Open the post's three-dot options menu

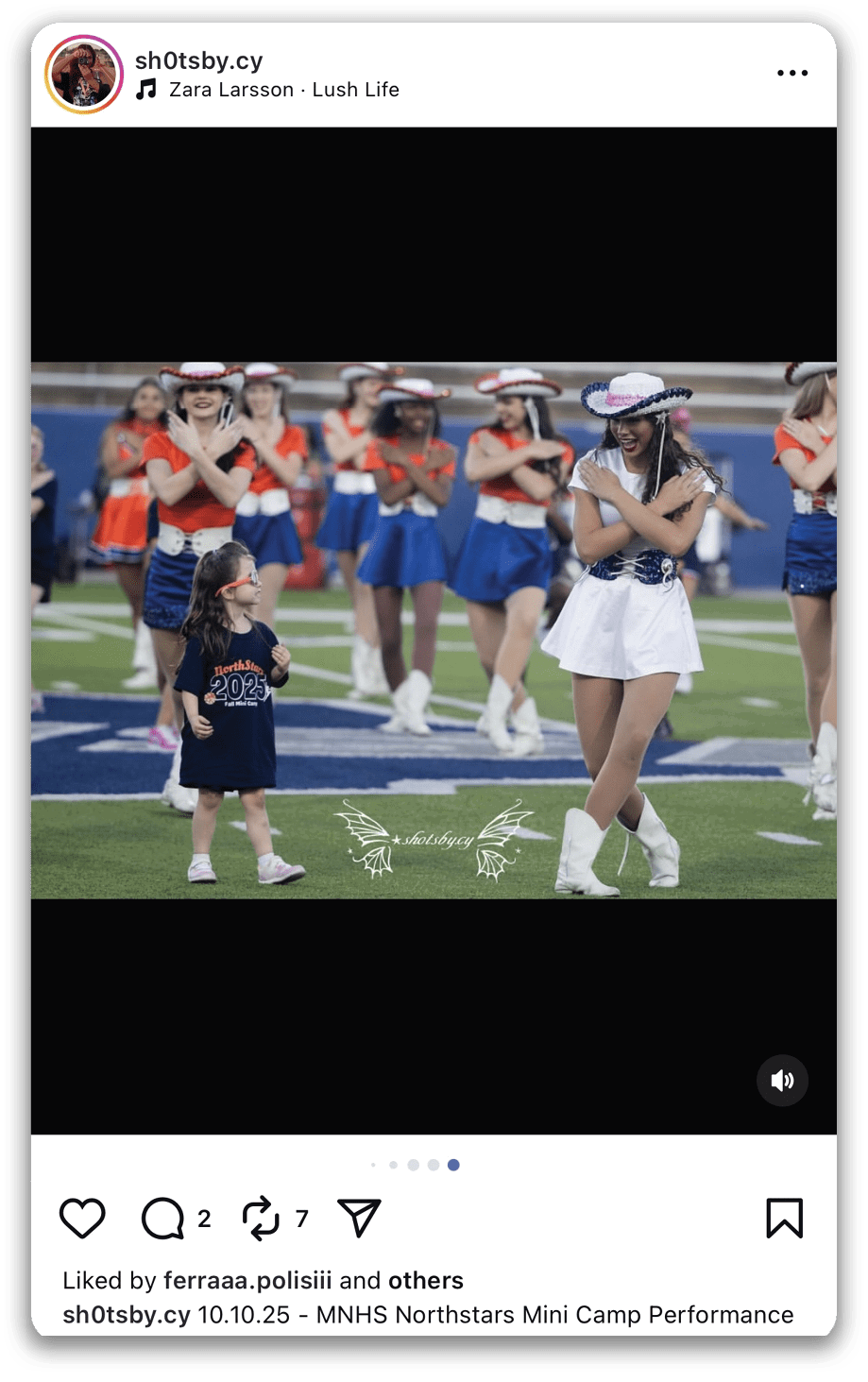pos(791,74)
